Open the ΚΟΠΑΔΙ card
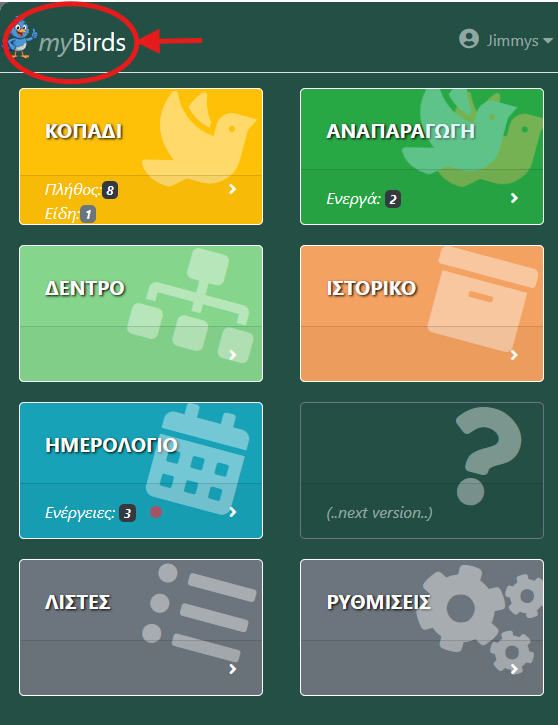This screenshot has height=725, width=558. click(x=141, y=156)
